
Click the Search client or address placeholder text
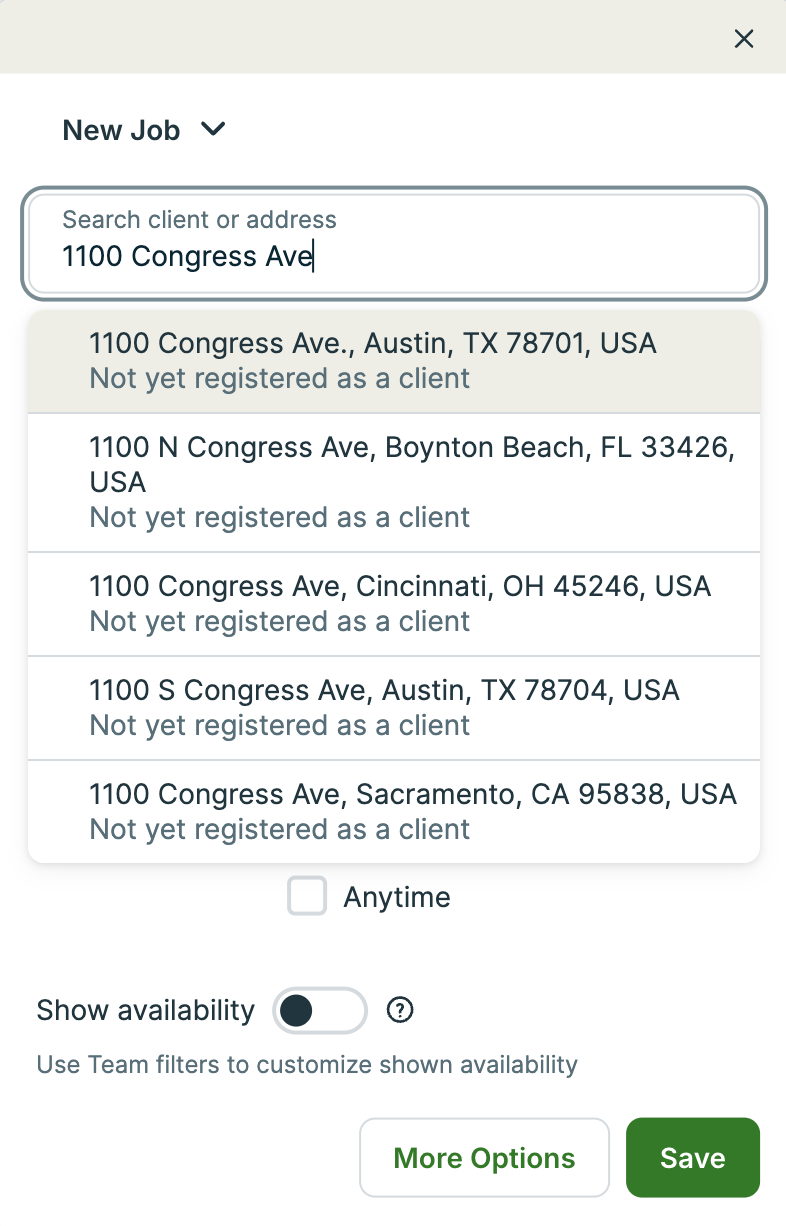pos(199,219)
